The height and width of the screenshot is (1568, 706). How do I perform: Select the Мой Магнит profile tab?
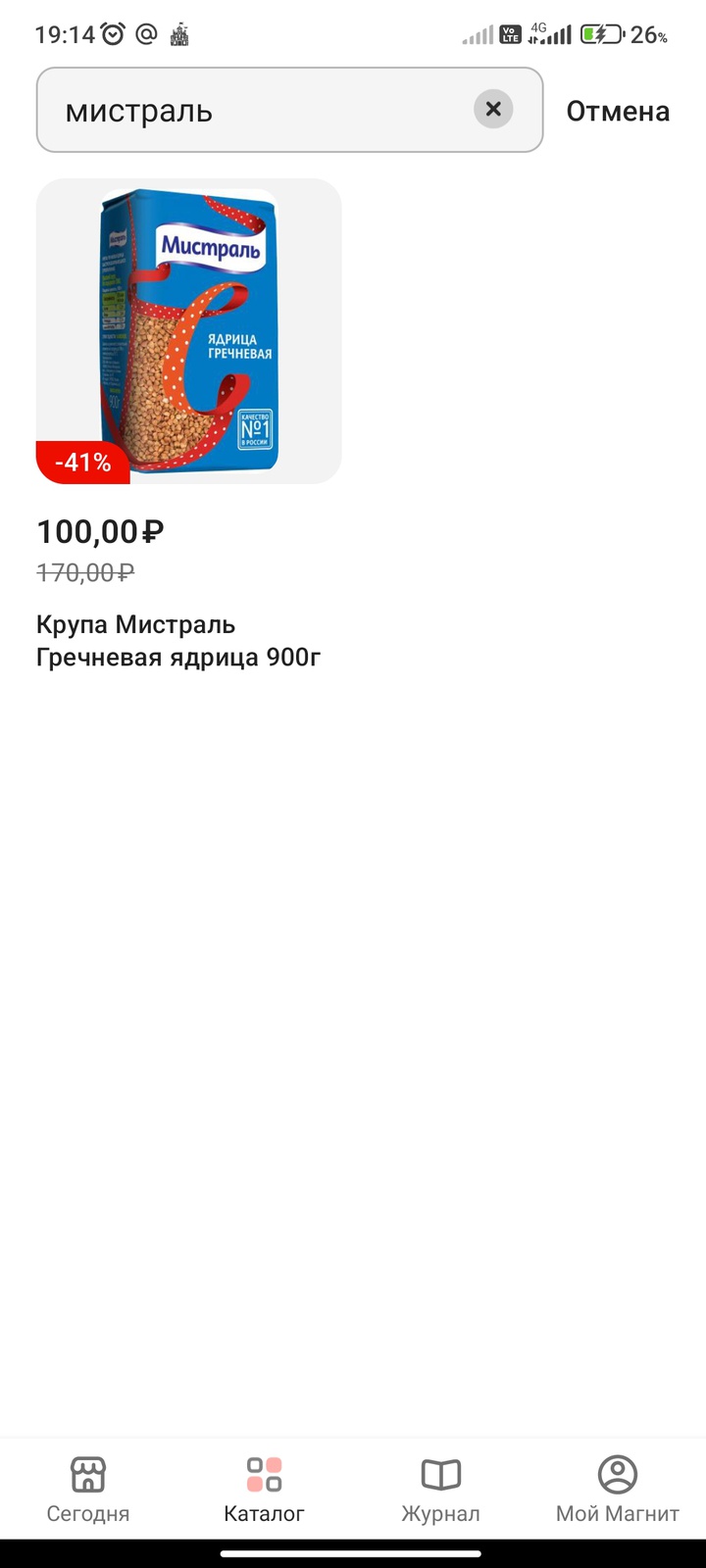point(618,1489)
